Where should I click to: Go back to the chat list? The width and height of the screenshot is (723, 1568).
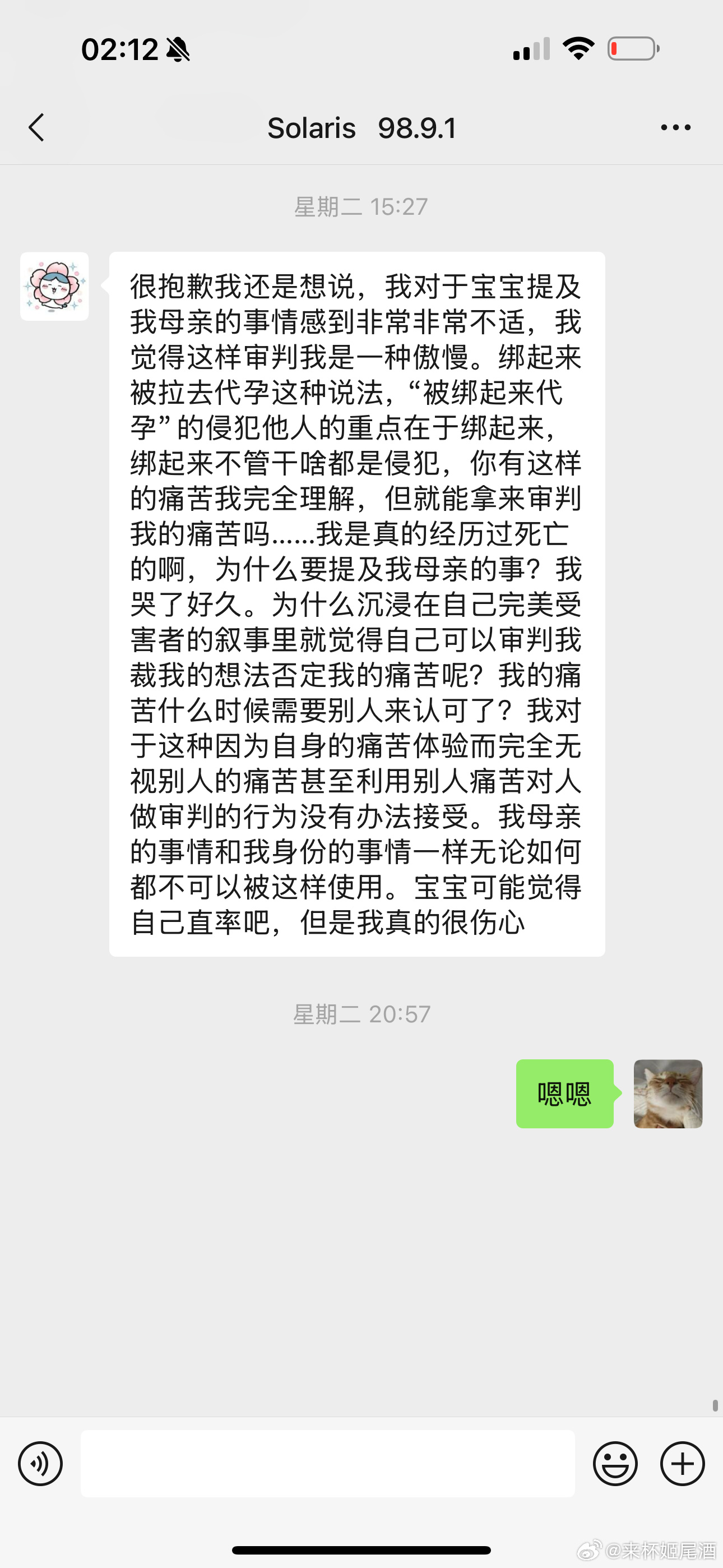(x=36, y=128)
